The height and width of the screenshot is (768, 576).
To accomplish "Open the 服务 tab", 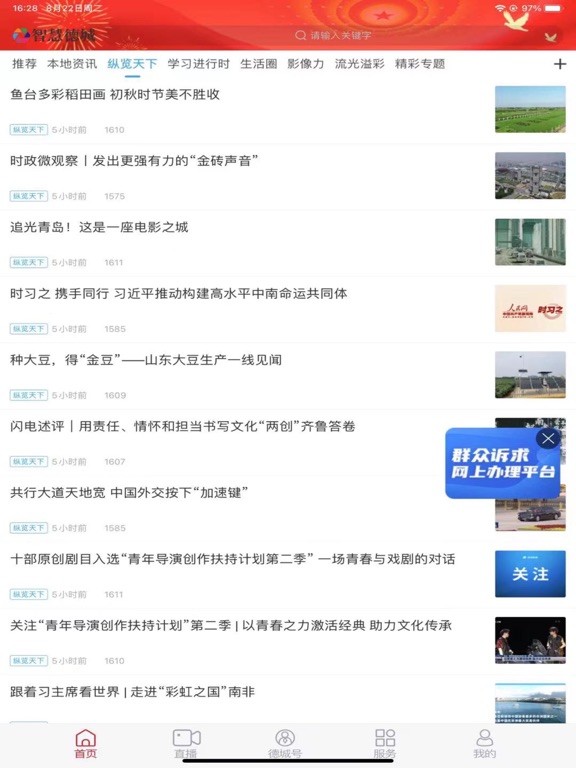I will (x=385, y=744).
